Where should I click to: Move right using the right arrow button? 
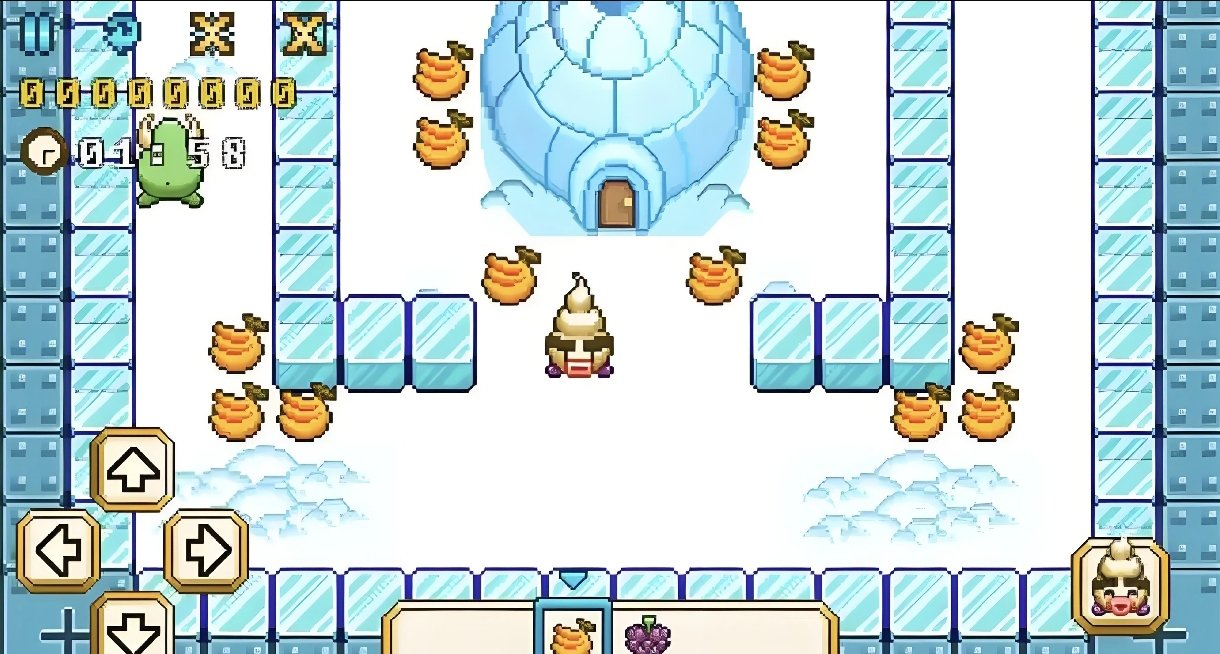coord(206,551)
